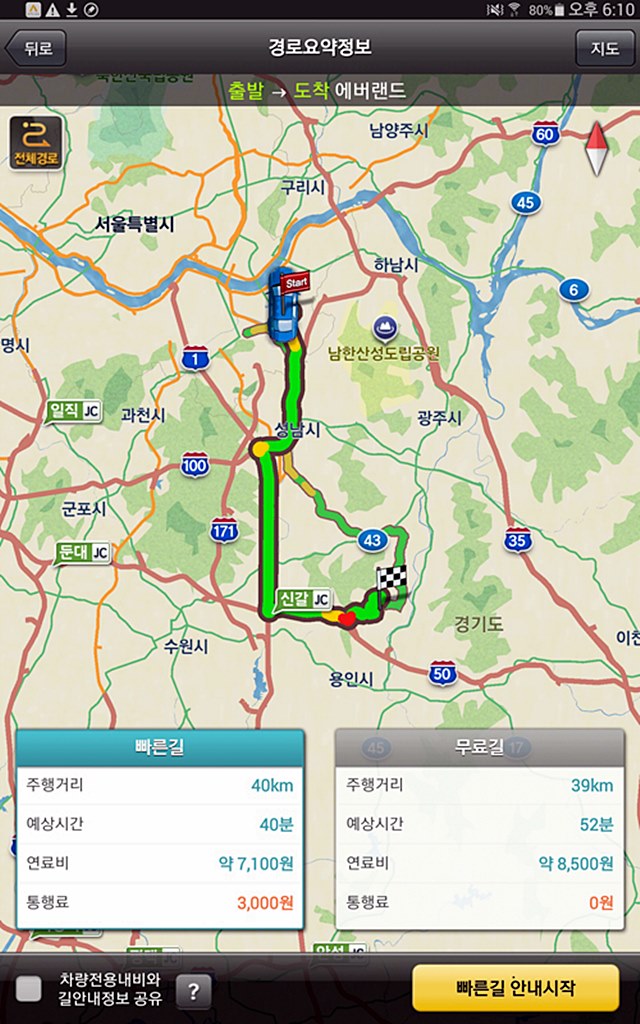The height and width of the screenshot is (1024, 640).
Task: Open the question mark help button
Action: coord(193,992)
